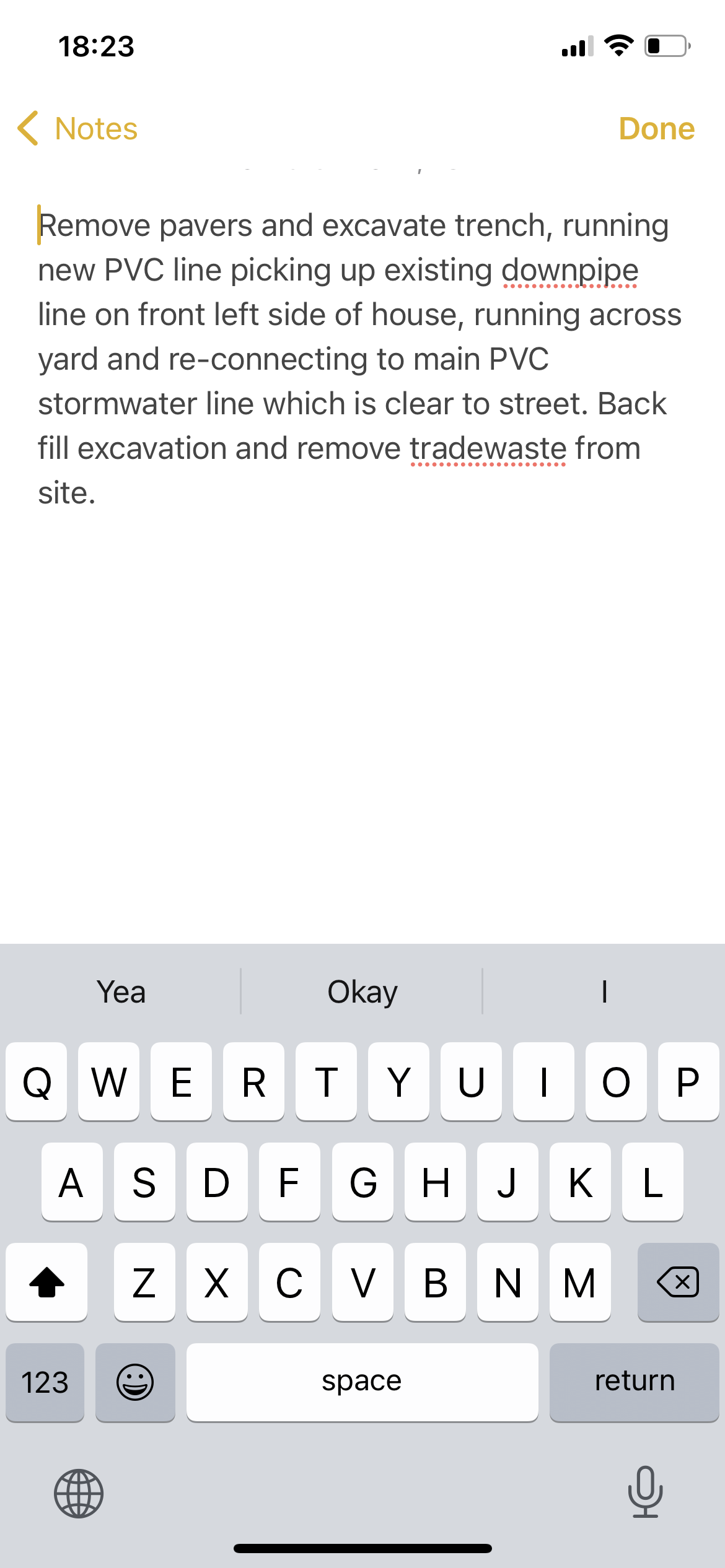
Task: Place the cursor in the note text
Action: (x=359, y=359)
